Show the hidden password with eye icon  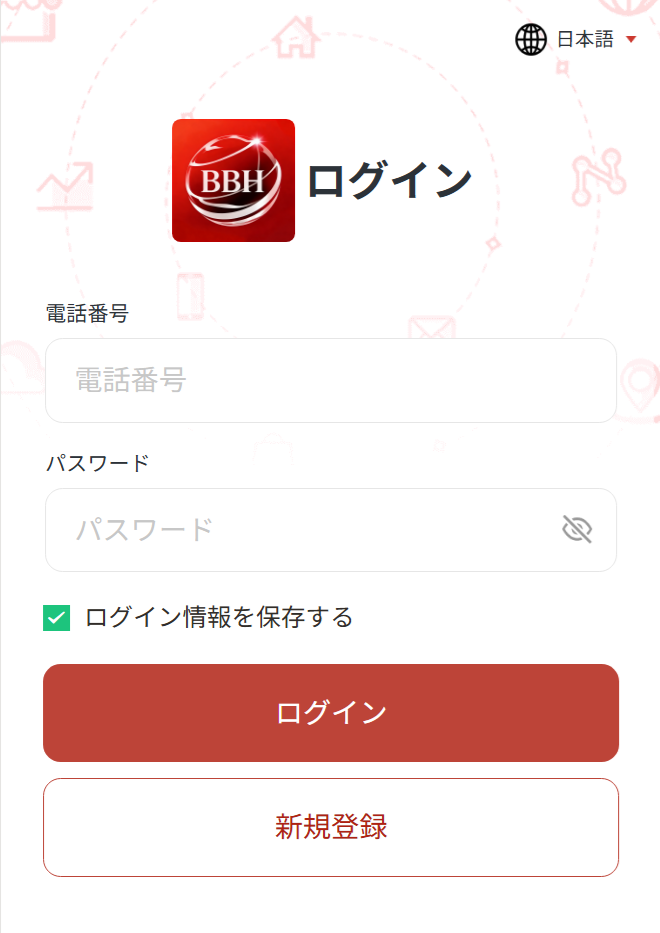tap(577, 530)
